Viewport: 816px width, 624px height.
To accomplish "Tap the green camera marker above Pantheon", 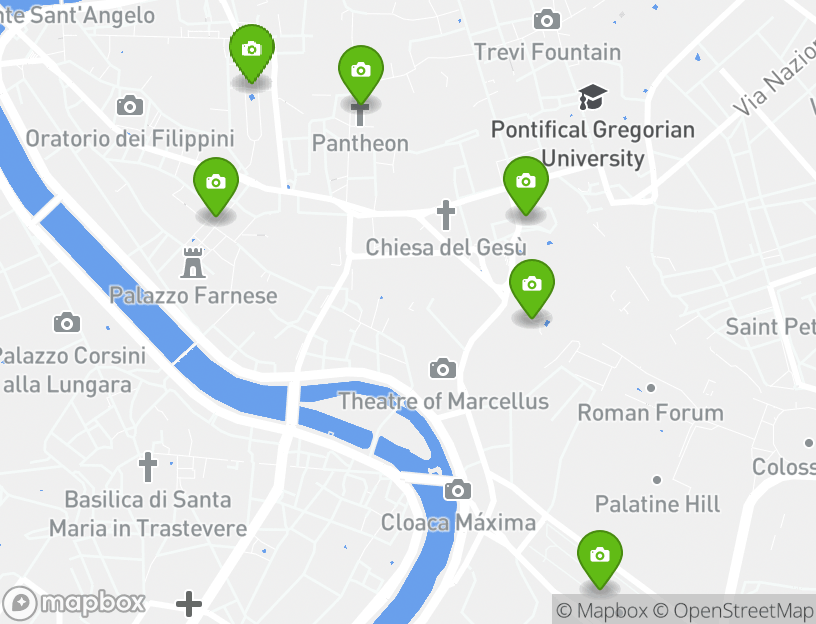I will [x=360, y=71].
